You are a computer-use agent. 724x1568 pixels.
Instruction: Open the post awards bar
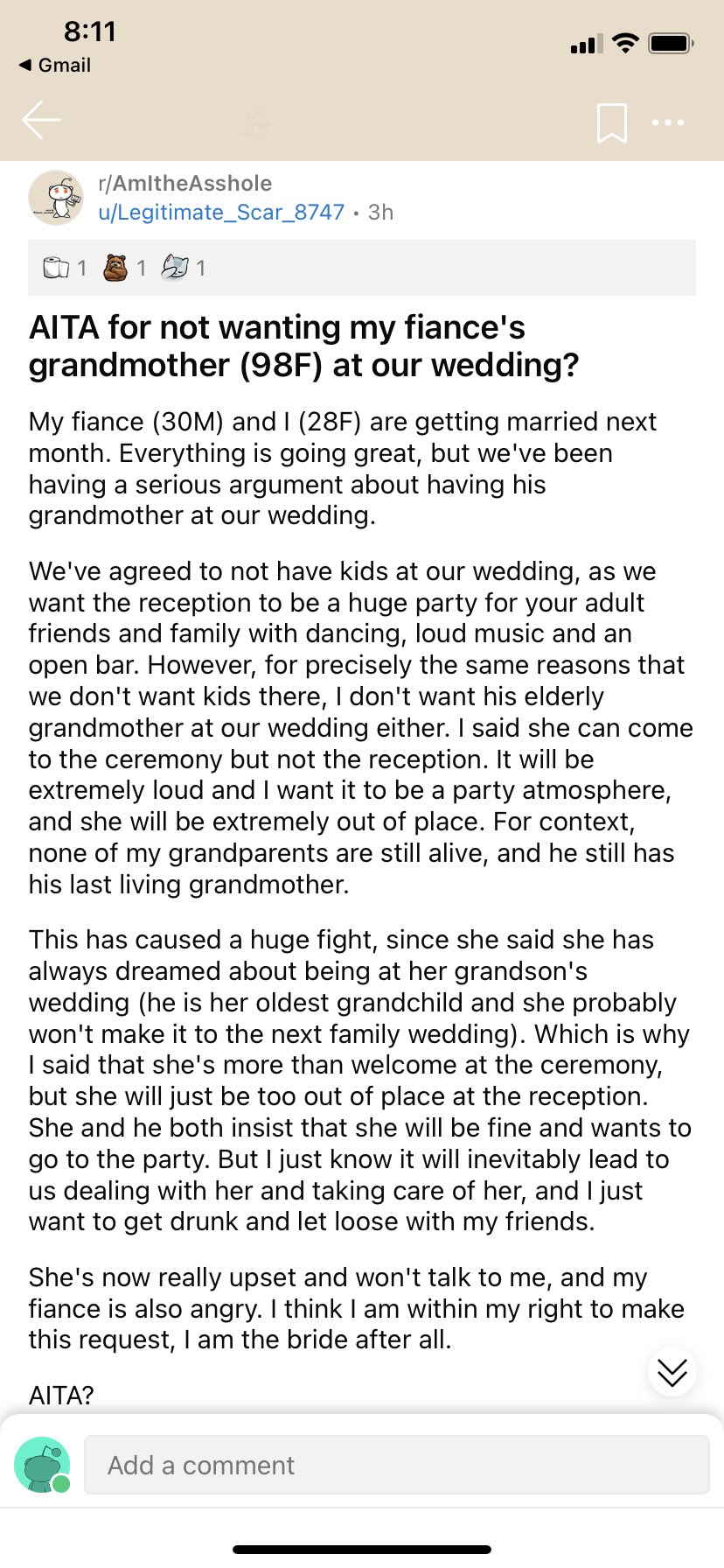[x=361, y=268]
